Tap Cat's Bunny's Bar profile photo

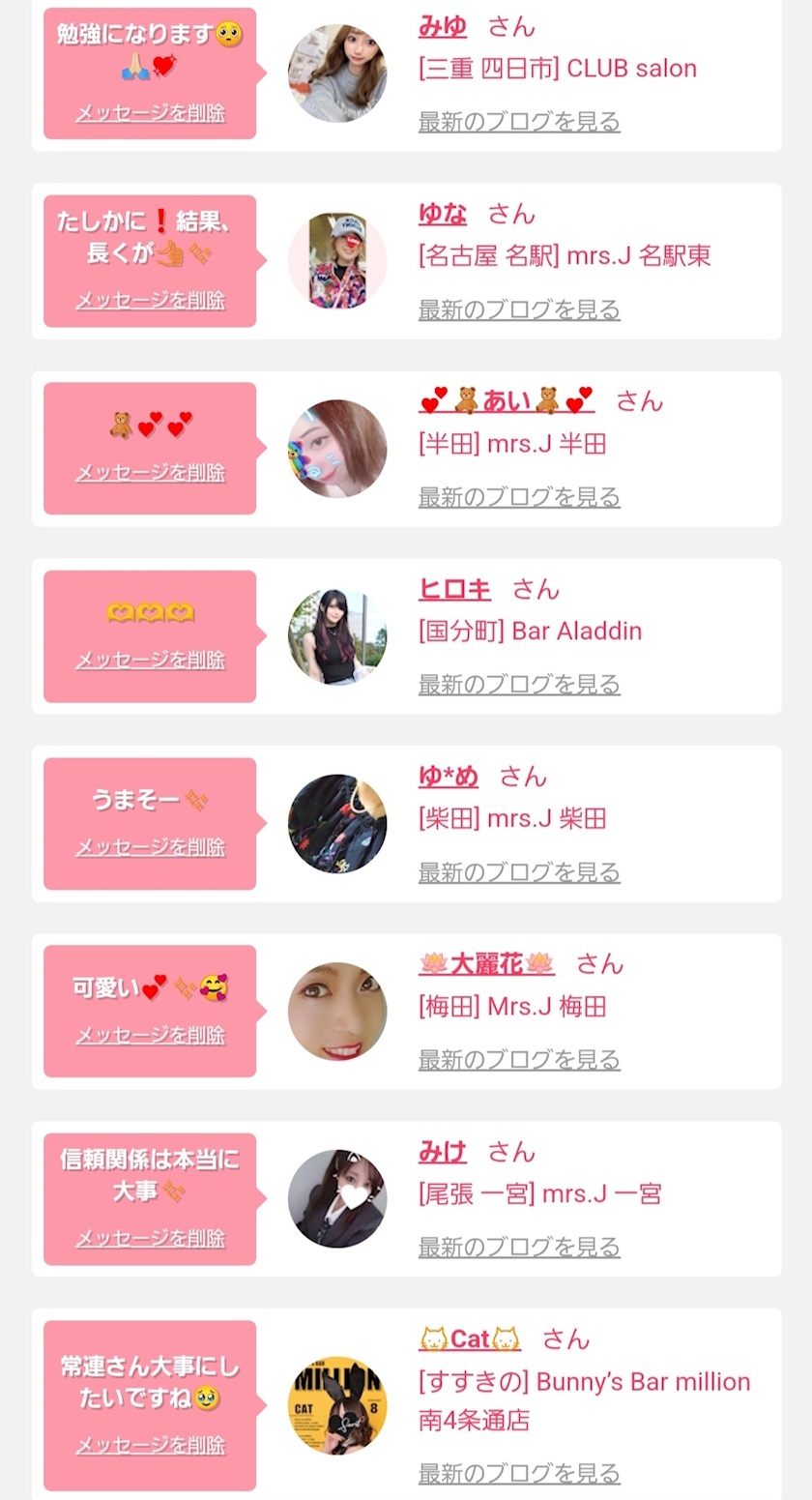pyautogui.click(x=337, y=1405)
